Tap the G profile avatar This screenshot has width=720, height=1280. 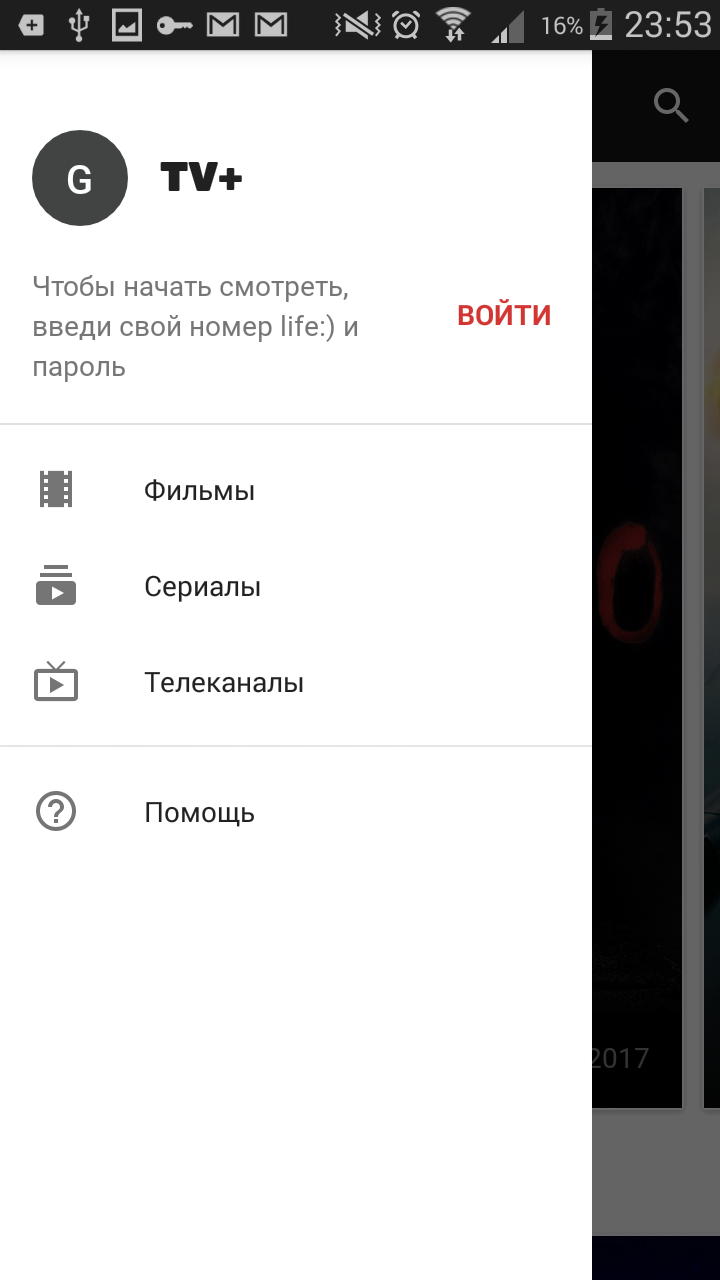tap(80, 178)
